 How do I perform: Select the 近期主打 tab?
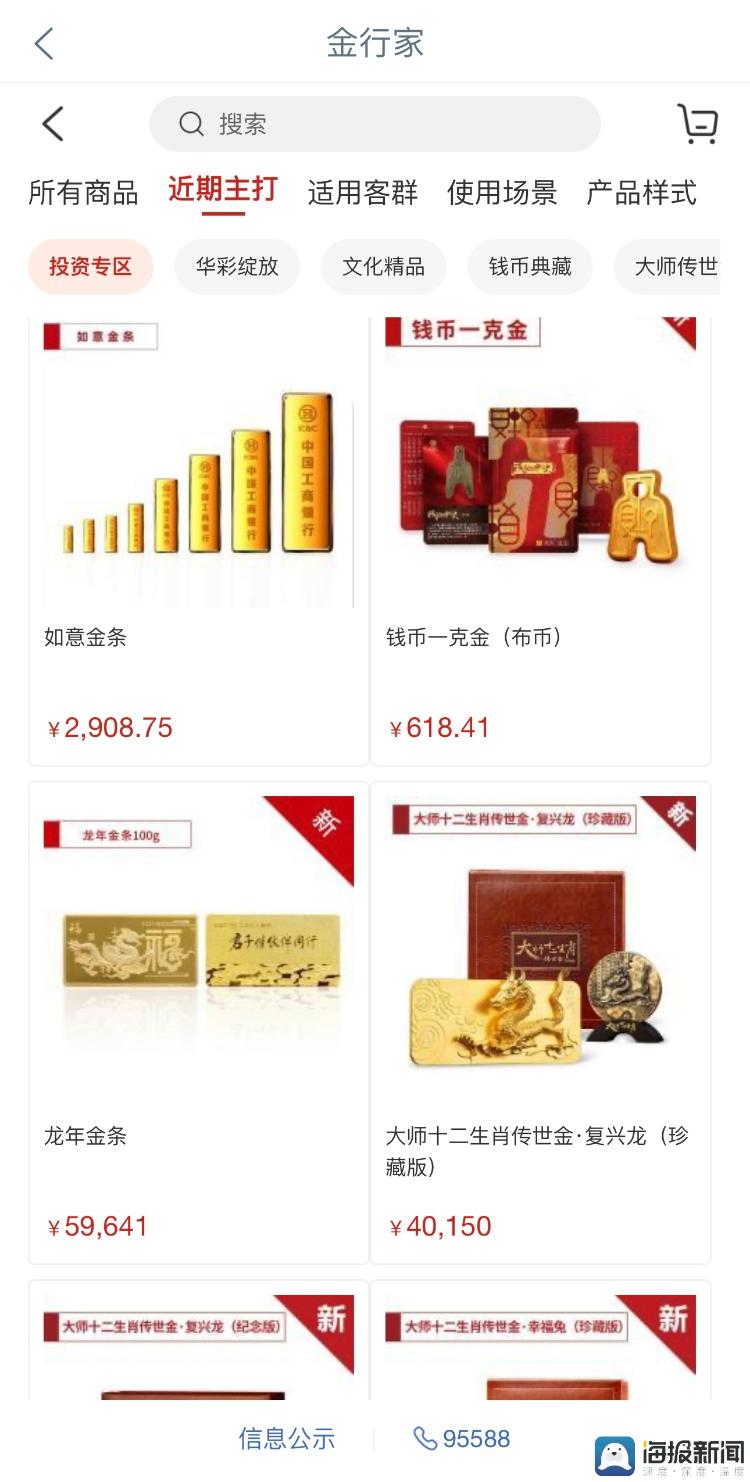point(222,190)
